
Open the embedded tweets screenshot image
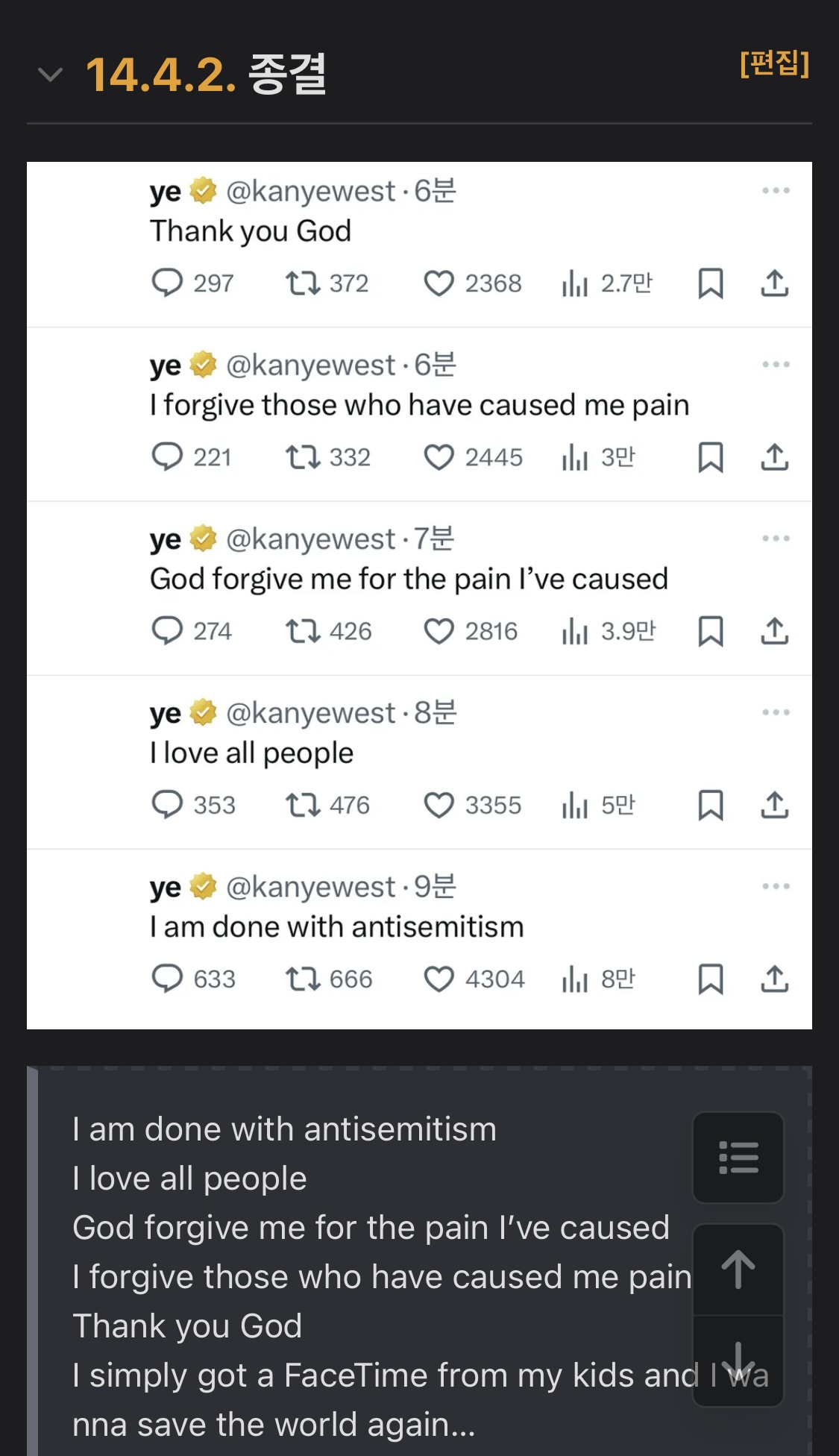coord(419,595)
